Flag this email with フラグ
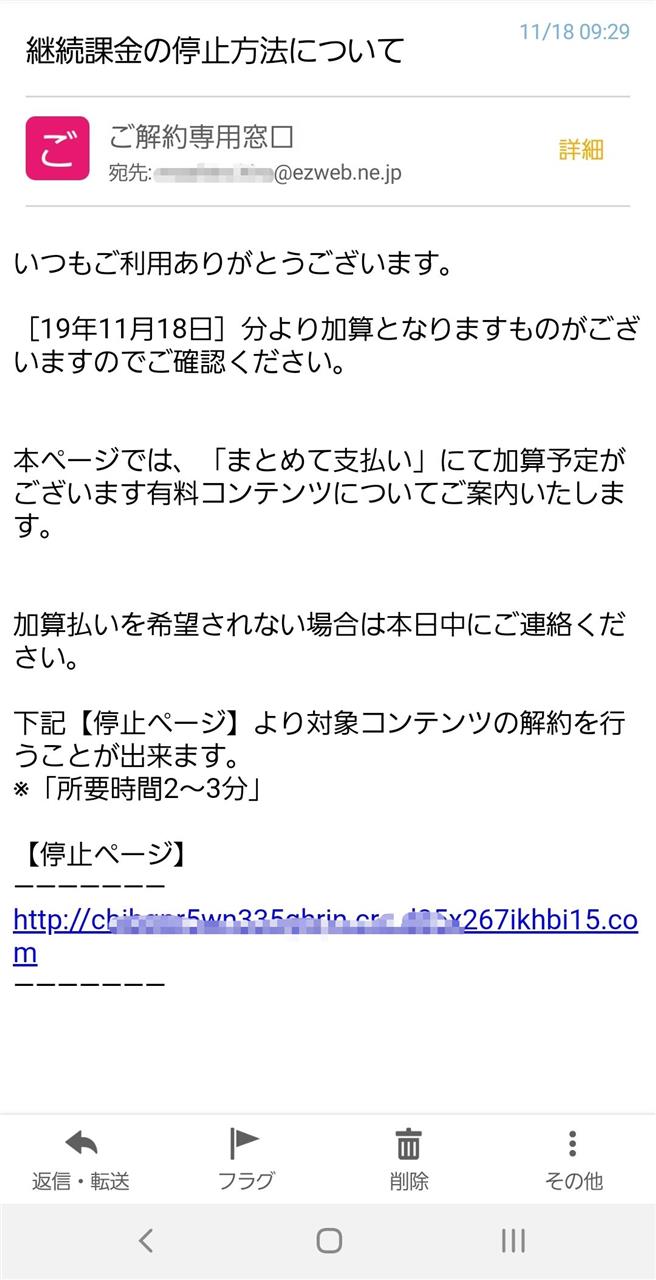Image resolution: width=656 pixels, height=1280 pixels. click(245, 1160)
